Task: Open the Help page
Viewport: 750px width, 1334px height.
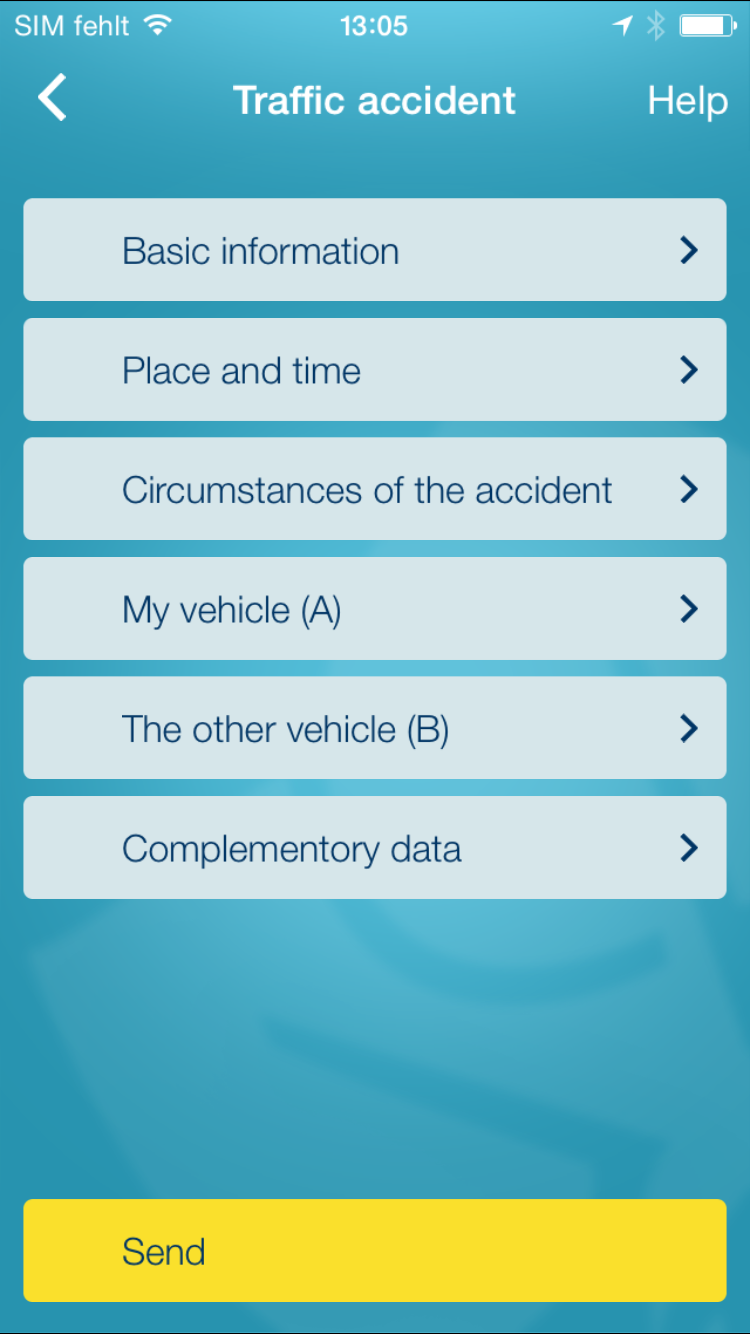Action: point(687,101)
